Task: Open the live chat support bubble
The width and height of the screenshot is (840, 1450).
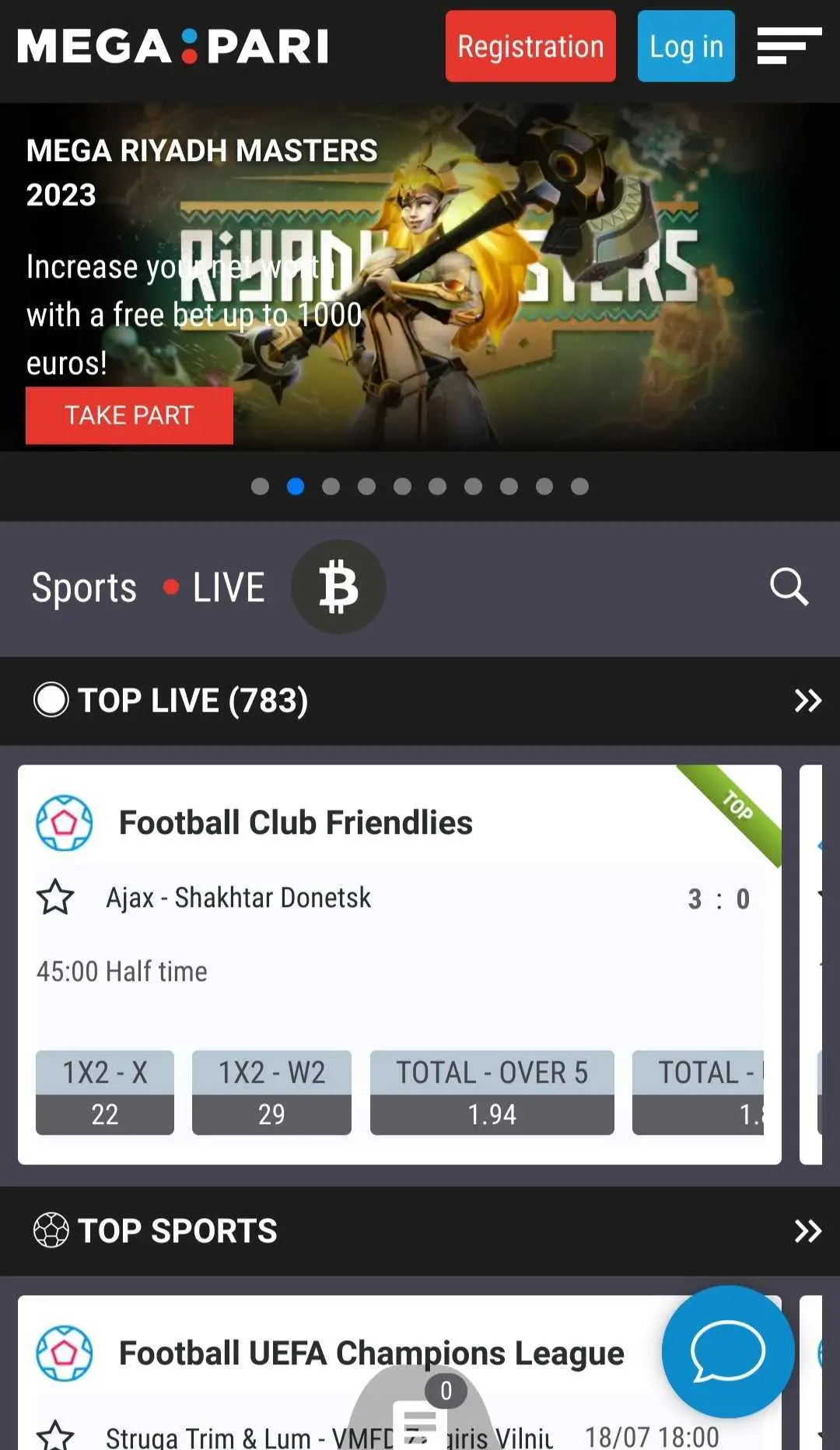Action: [x=727, y=1352]
